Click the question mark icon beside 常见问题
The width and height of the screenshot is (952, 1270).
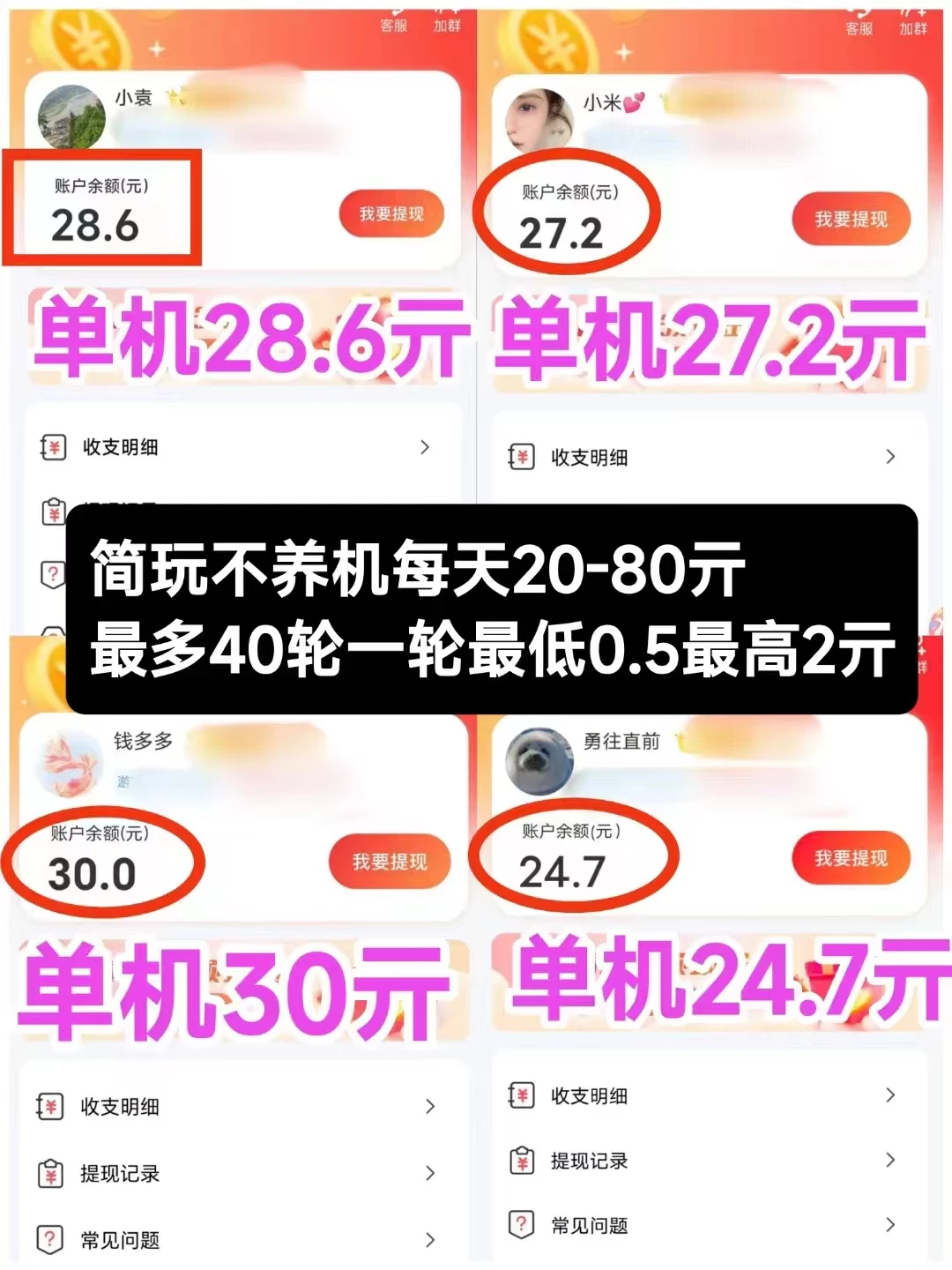click(52, 1238)
